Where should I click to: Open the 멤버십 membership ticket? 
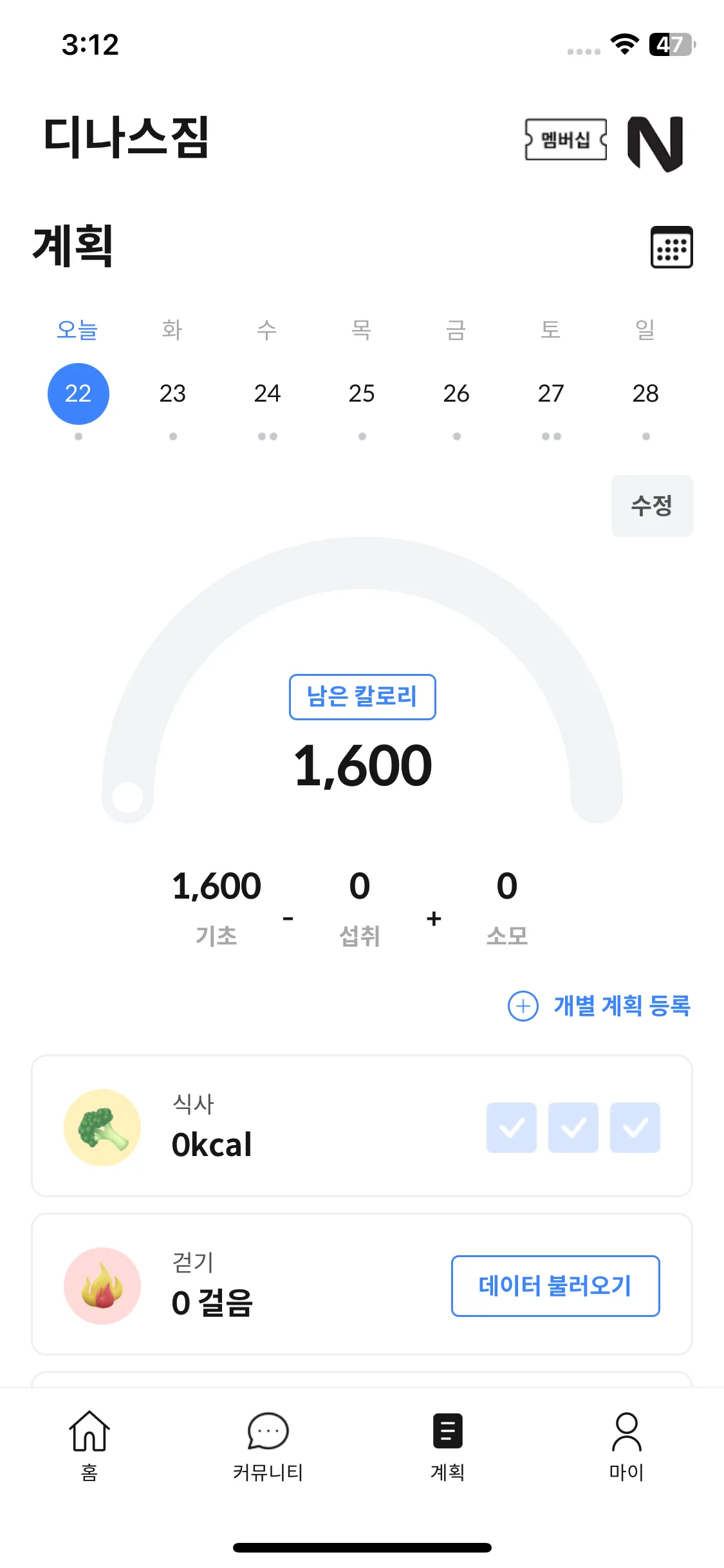tap(566, 139)
